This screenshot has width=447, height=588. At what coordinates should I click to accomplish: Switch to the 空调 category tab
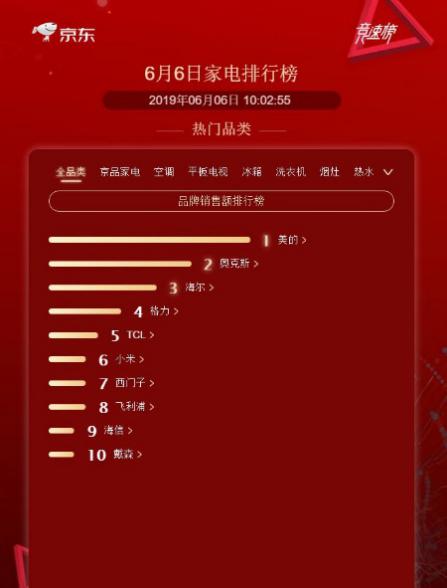(x=164, y=172)
